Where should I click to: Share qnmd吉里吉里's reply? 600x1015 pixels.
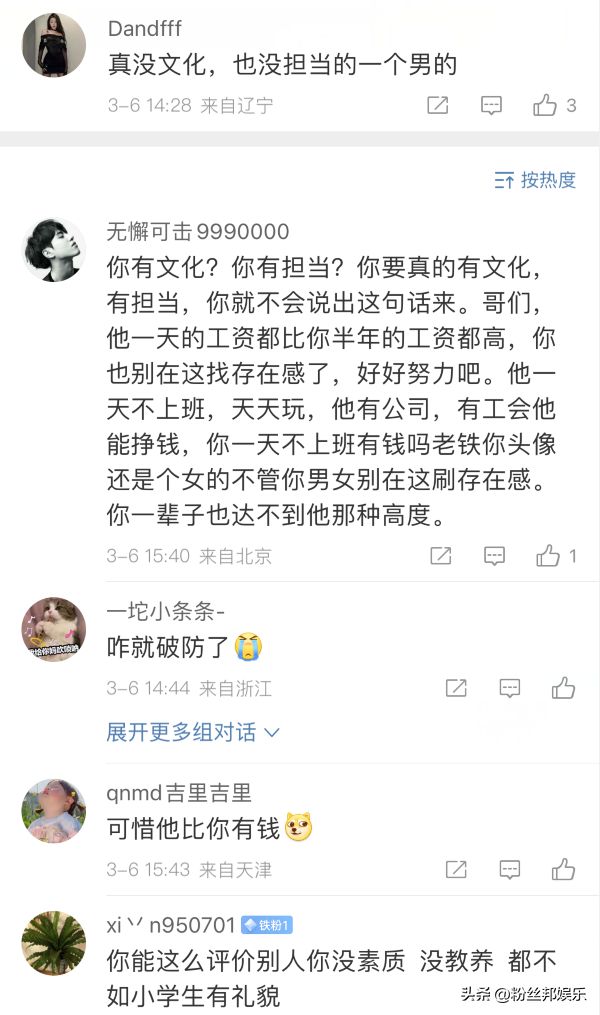tap(456, 869)
